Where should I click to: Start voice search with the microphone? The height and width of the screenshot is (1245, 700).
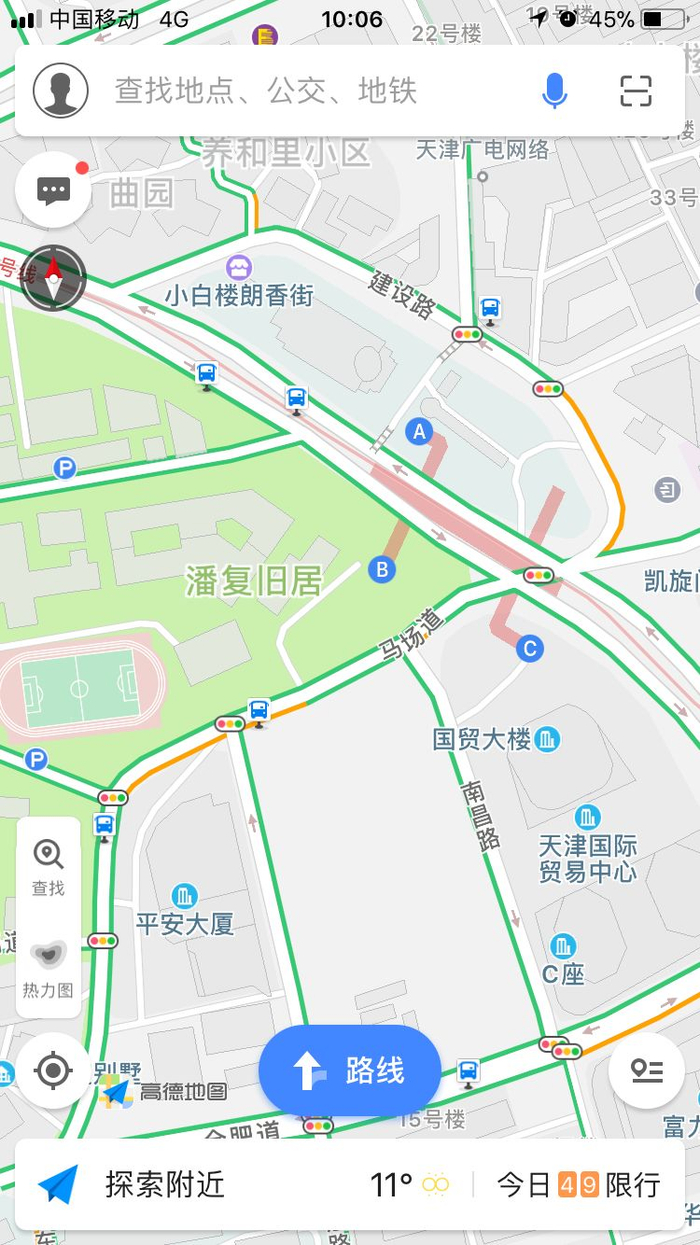tap(554, 92)
